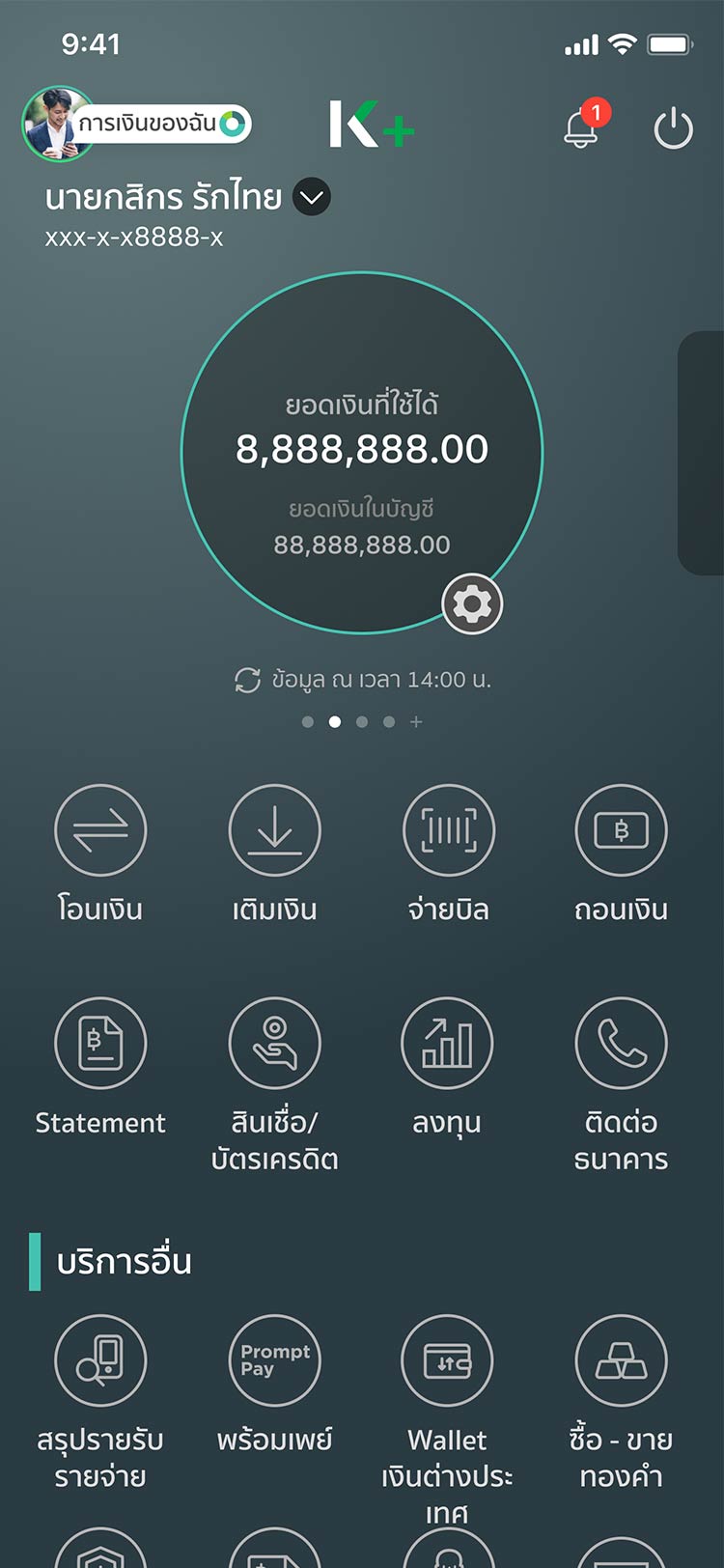The width and height of the screenshot is (724, 1568).
Task: Tap the plus in page indicators
Action: [x=416, y=721]
